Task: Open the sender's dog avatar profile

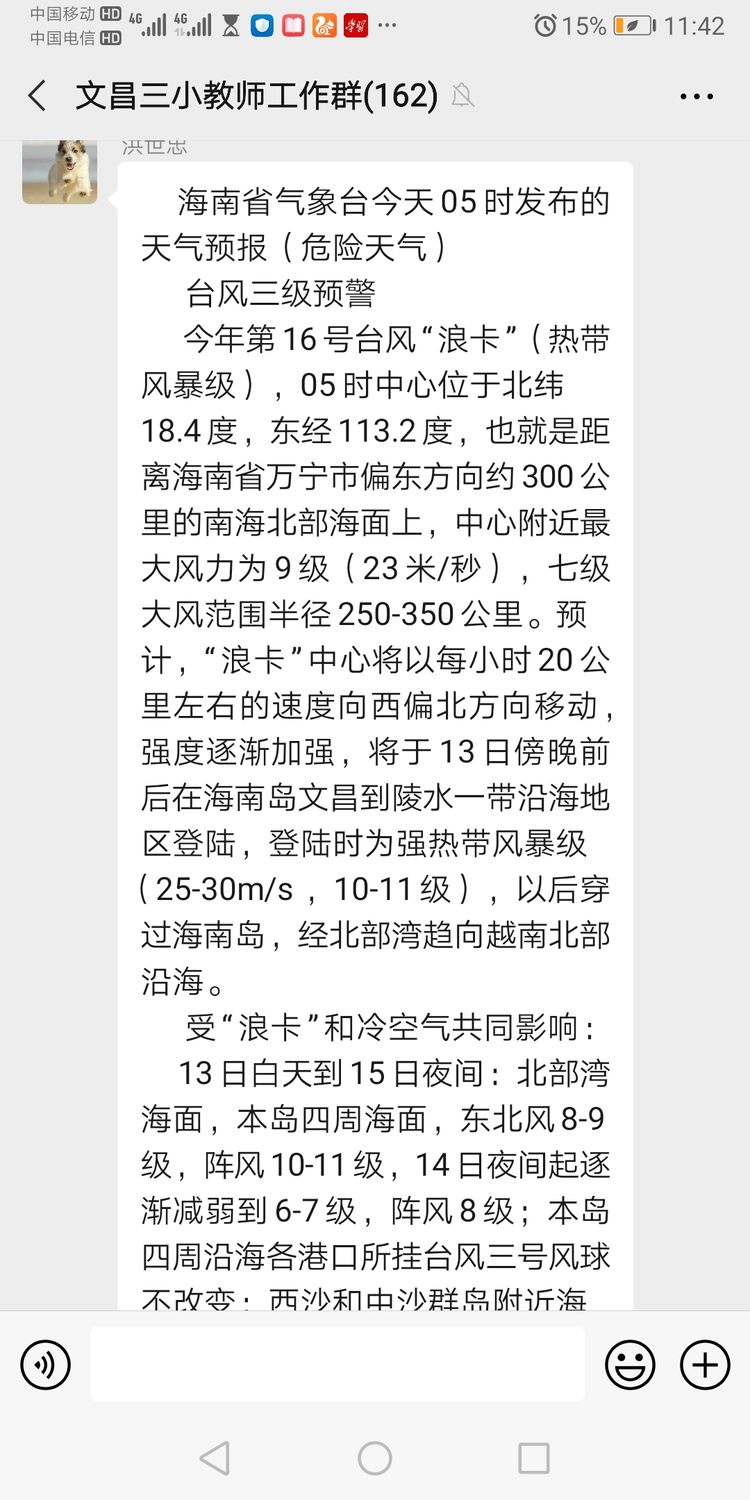Action: [60, 172]
